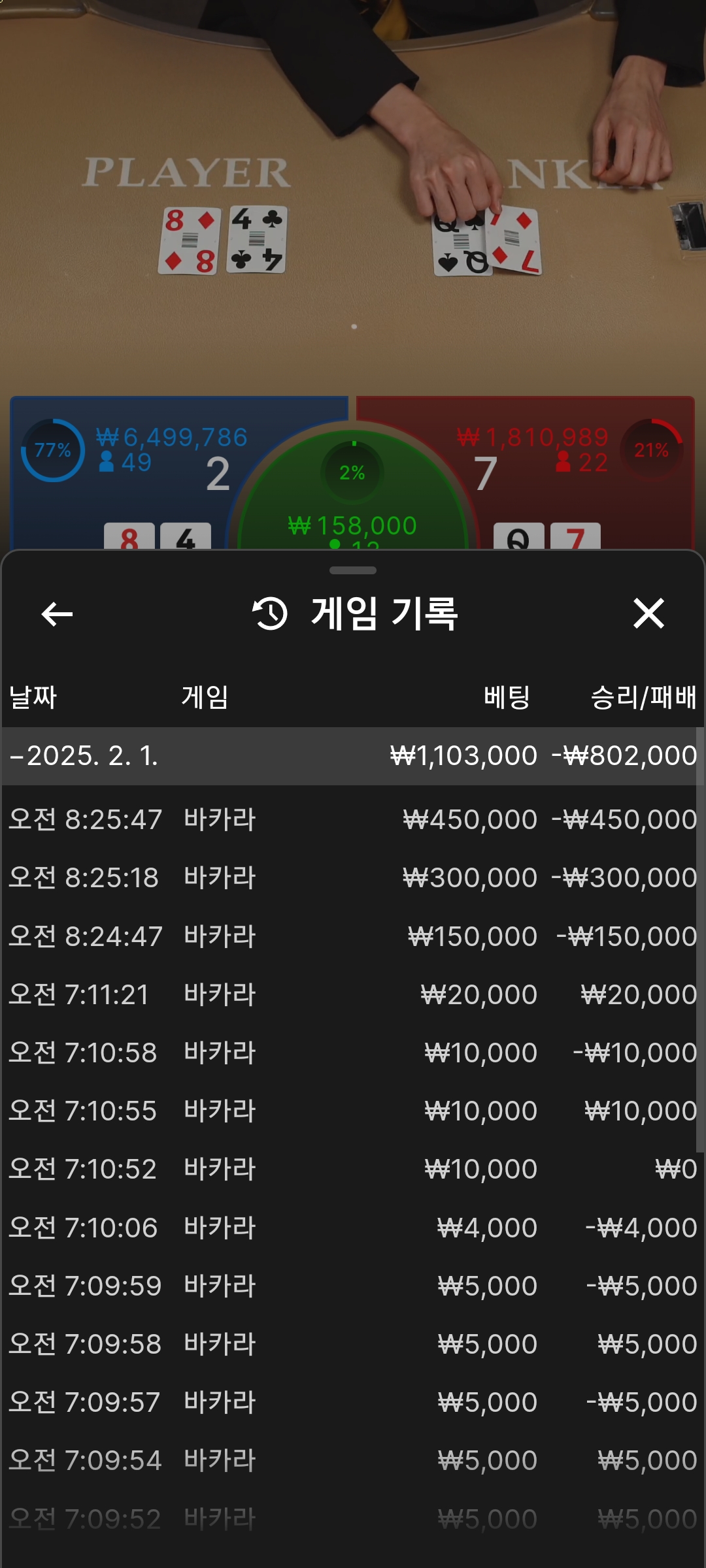Viewport: 706px width, 1568px height.
Task: Open the 오전 7:11:21 바카라 record
Action: tap(350, 994)
